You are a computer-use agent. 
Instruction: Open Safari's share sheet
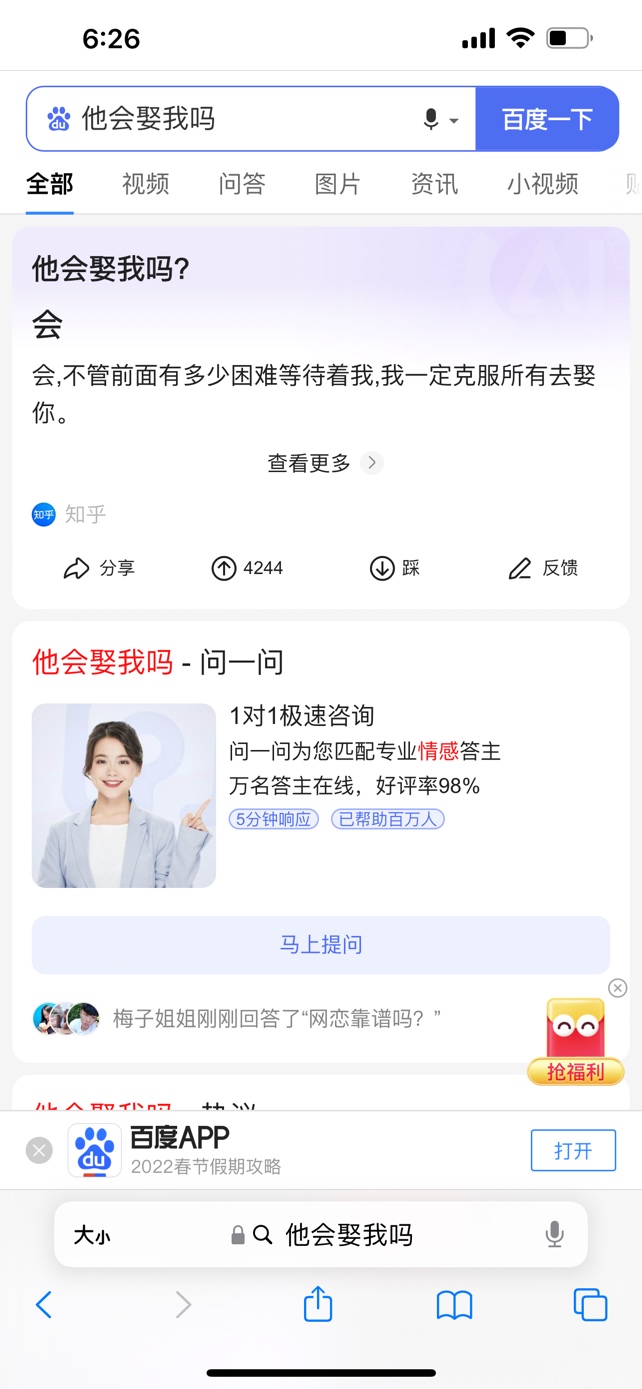(x=318, y=1304)
